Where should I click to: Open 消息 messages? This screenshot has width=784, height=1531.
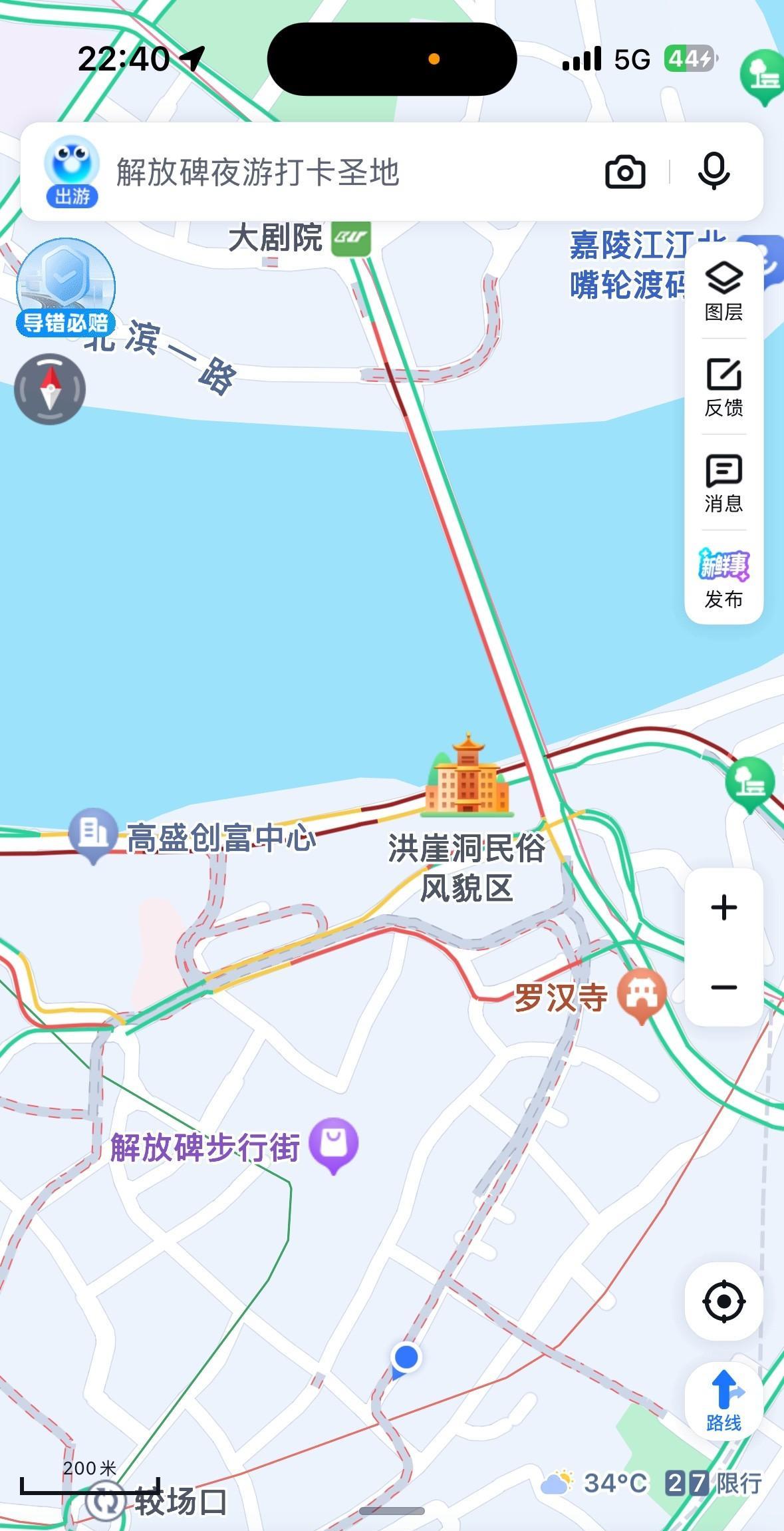(x=723, y=483)
